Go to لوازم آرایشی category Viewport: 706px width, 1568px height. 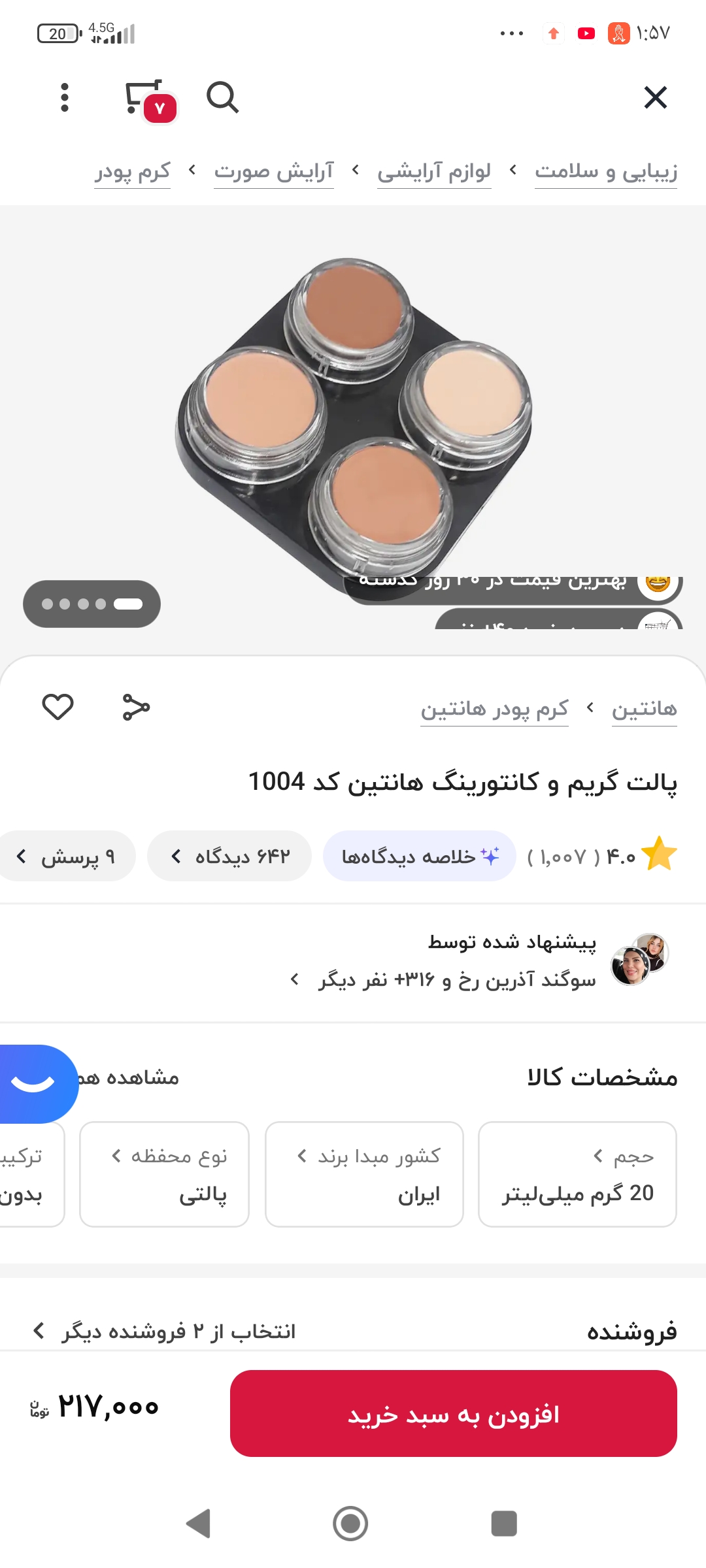[434, 172]
